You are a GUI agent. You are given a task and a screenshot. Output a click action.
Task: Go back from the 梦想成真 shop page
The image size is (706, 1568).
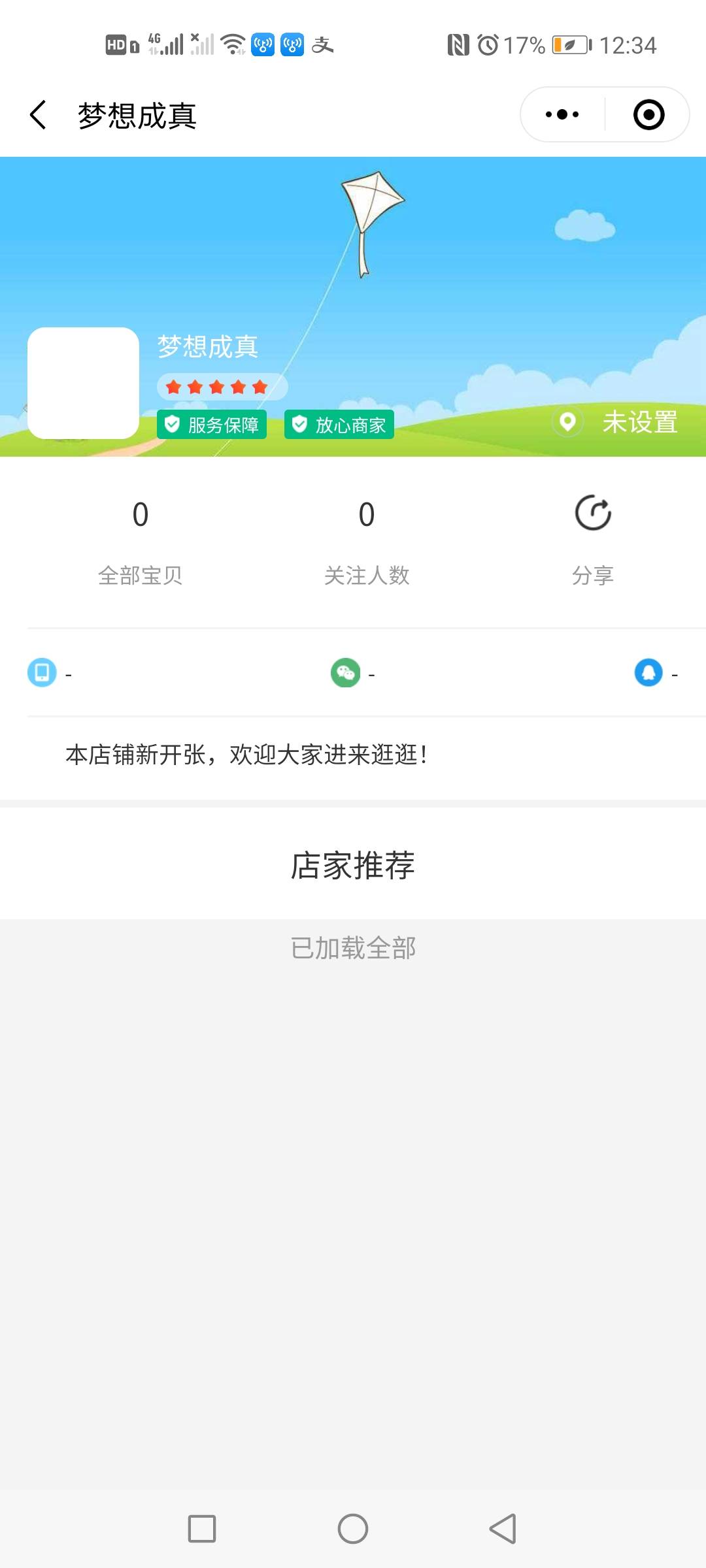[x=39, y=115]
